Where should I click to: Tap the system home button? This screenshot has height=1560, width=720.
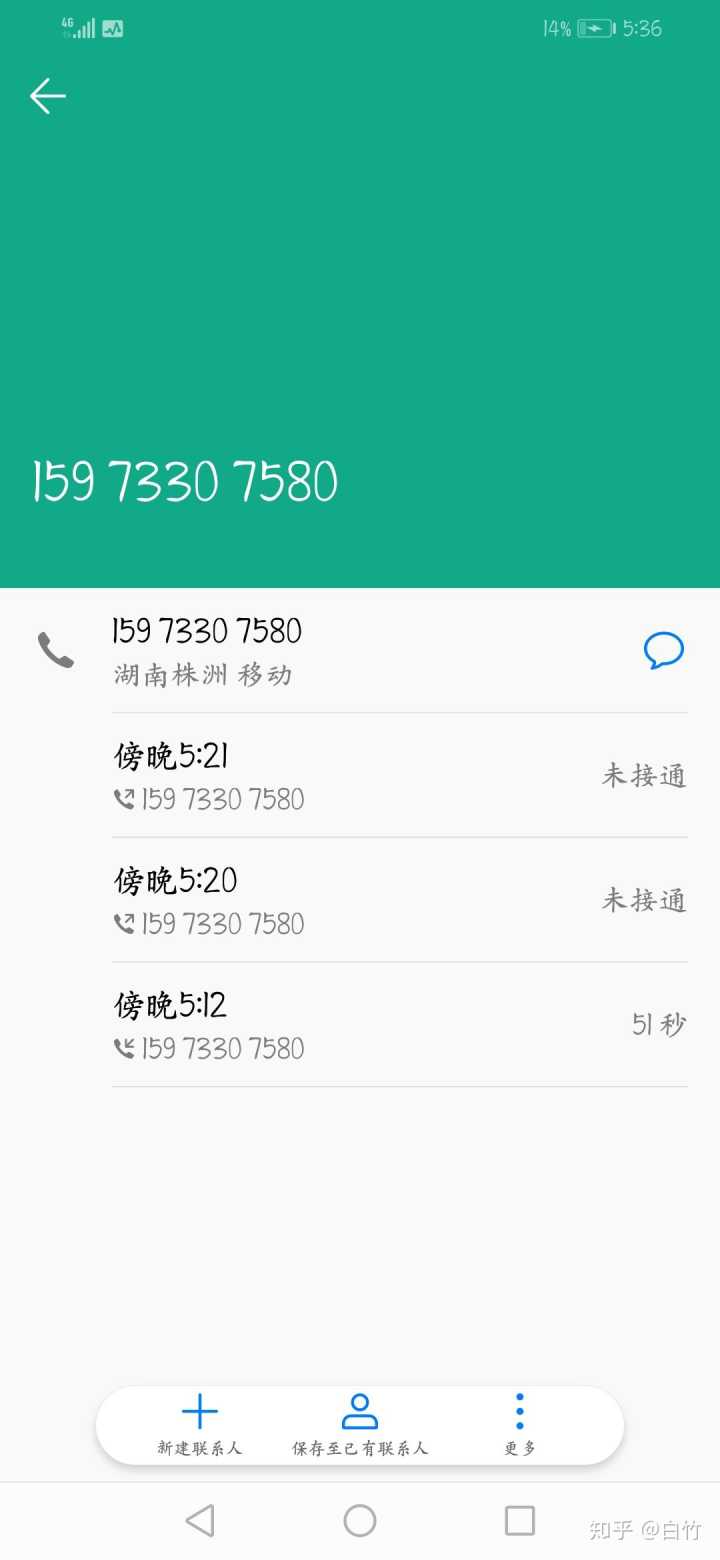[x=360, y=1521]
